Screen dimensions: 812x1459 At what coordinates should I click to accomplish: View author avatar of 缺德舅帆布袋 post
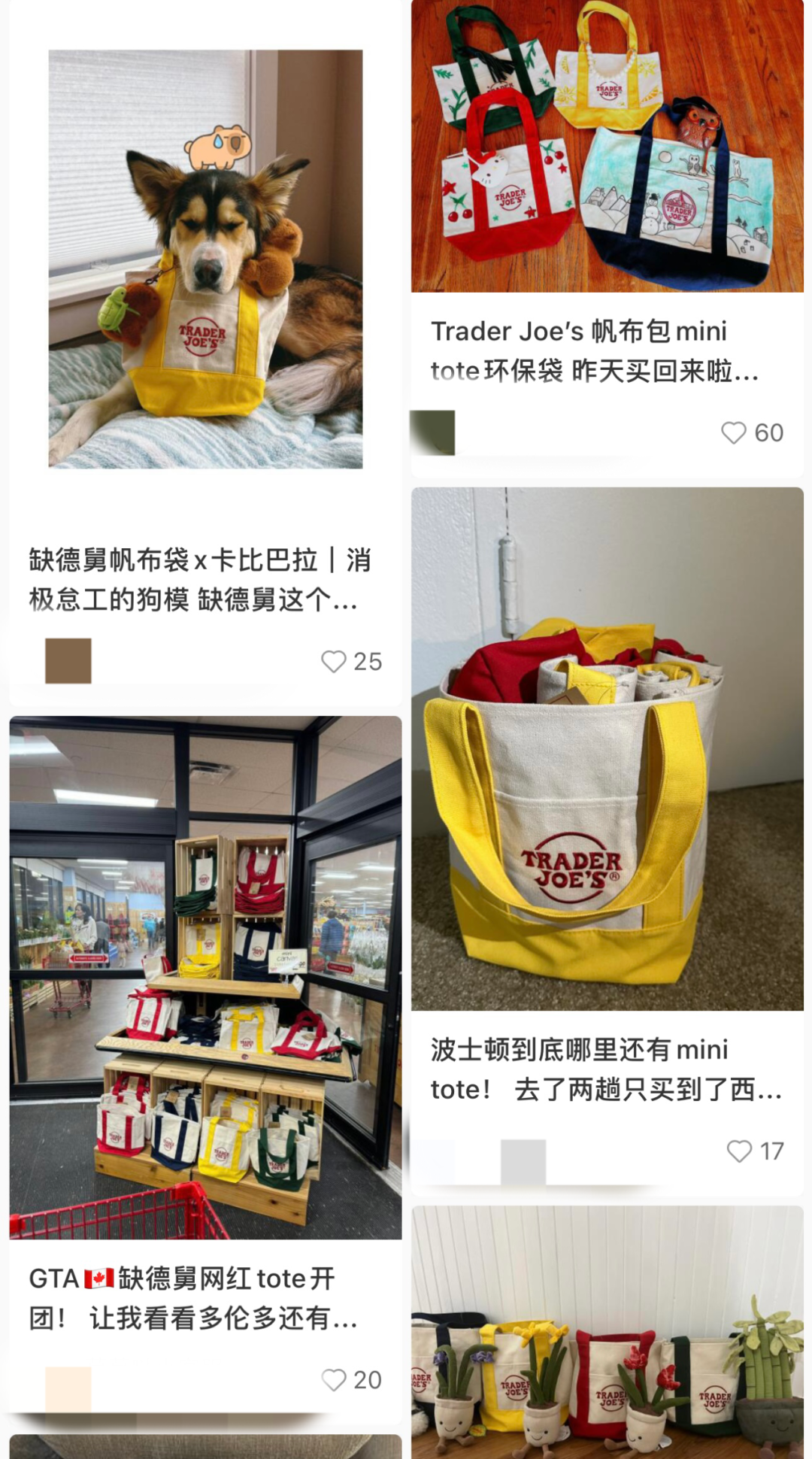coord(68,661)
